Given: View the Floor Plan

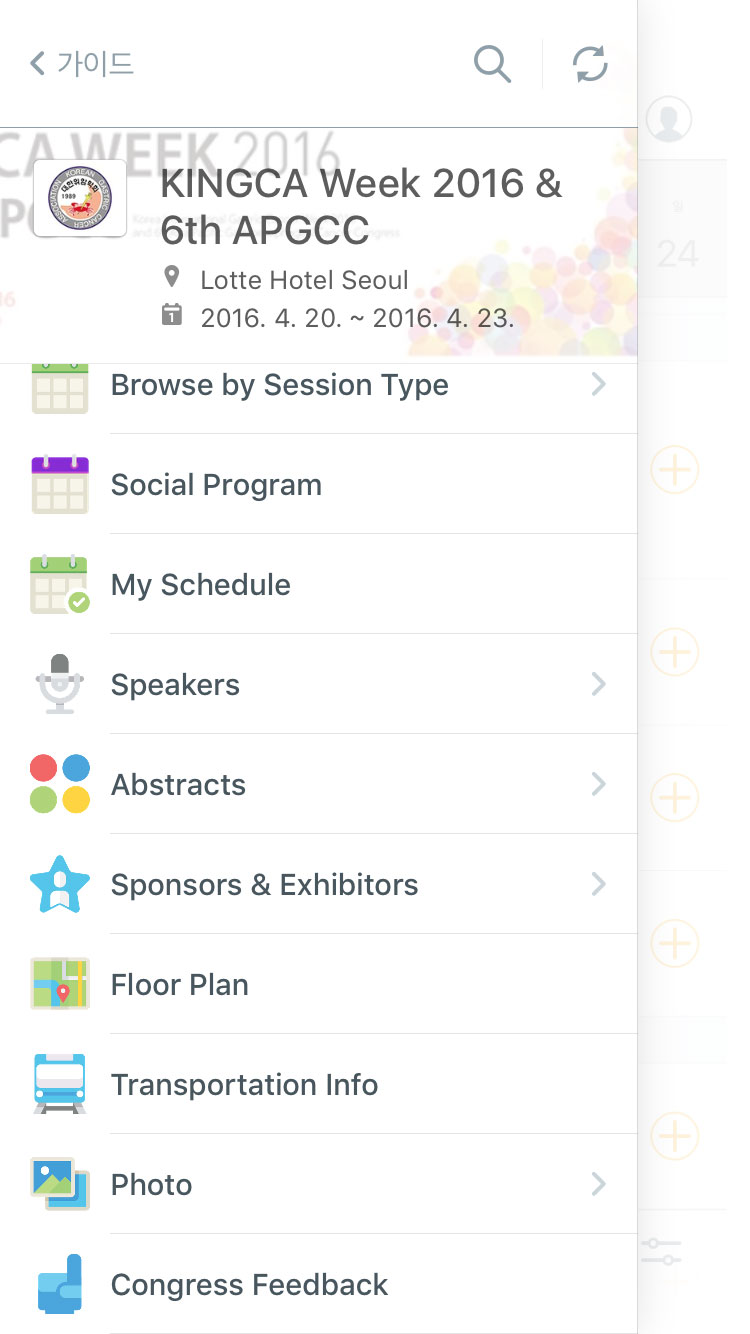Looking at the screenshot, I should point(319,984).
